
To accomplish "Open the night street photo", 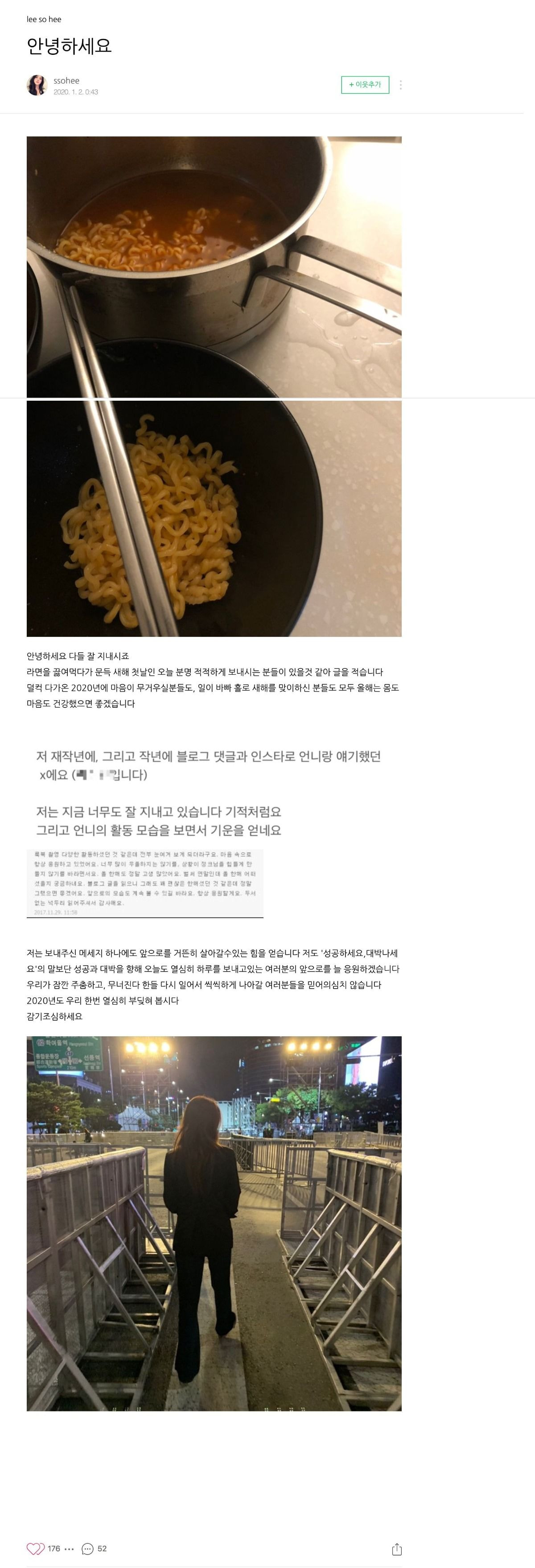I will [214, 1223].
